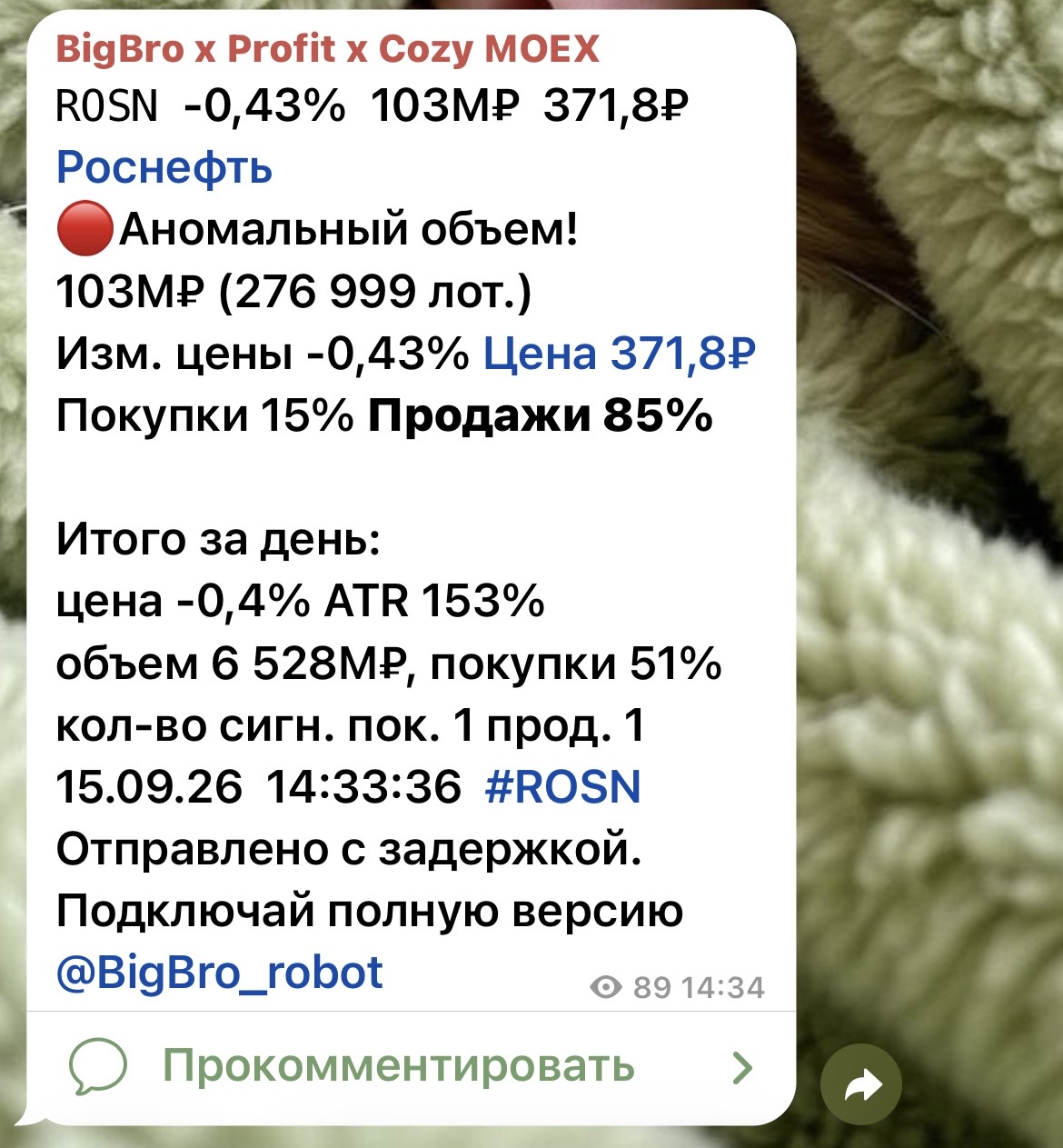Open comments via Прокомментировать
Screen dimensions: 1063x1148
[412, 1066]
